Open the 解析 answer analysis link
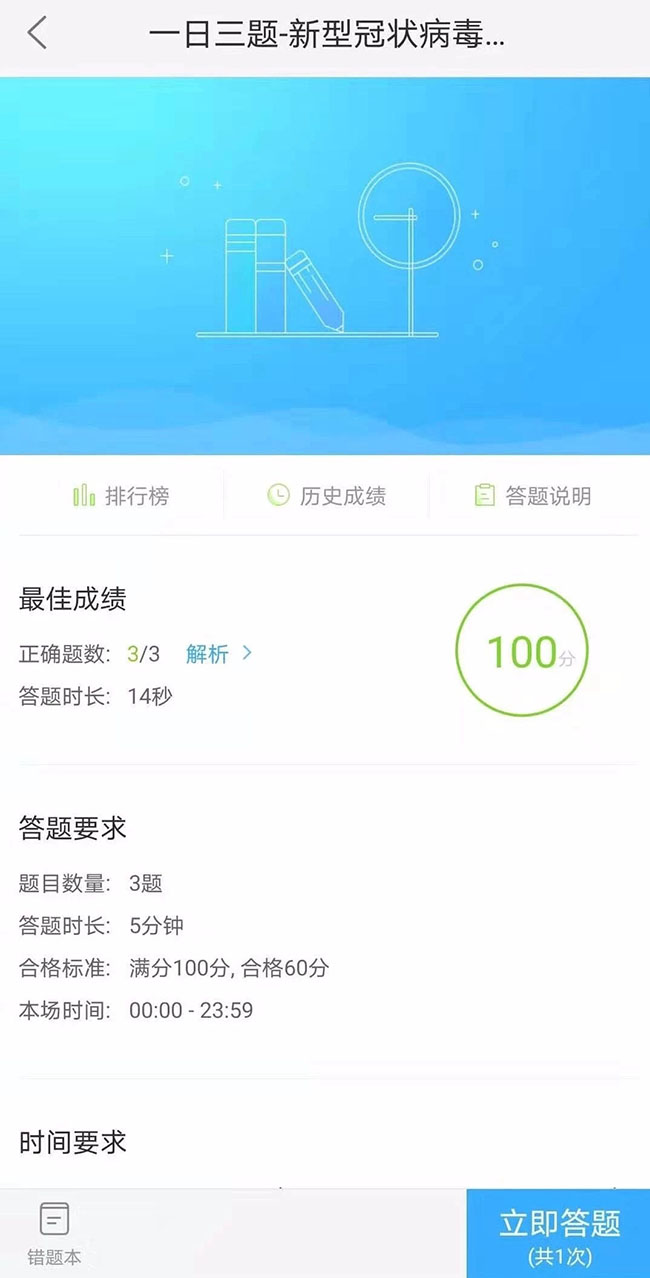 point(218,654)
